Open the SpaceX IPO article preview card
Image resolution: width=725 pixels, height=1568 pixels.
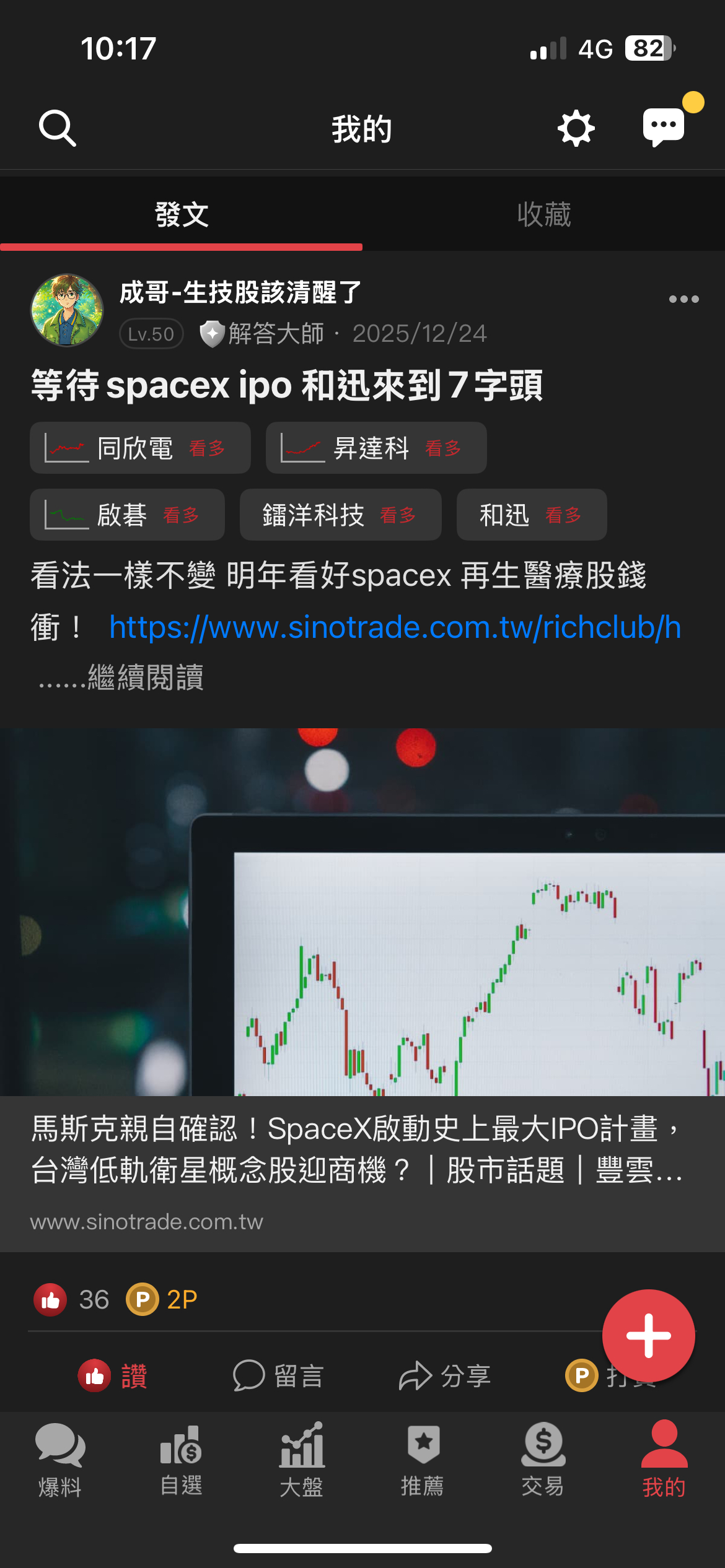(x=362, y=990)
